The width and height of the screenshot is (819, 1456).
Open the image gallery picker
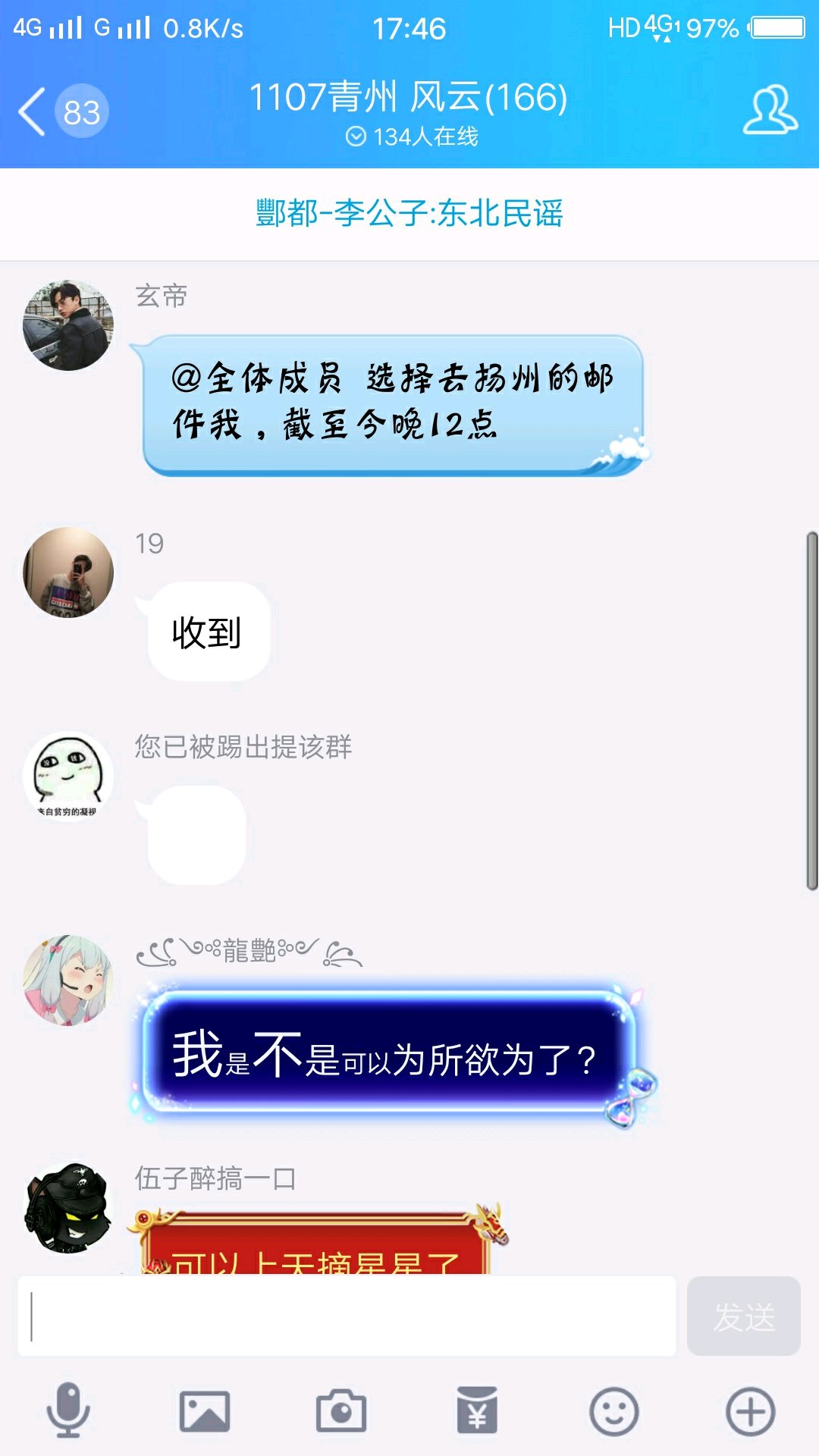point(205,1411)
